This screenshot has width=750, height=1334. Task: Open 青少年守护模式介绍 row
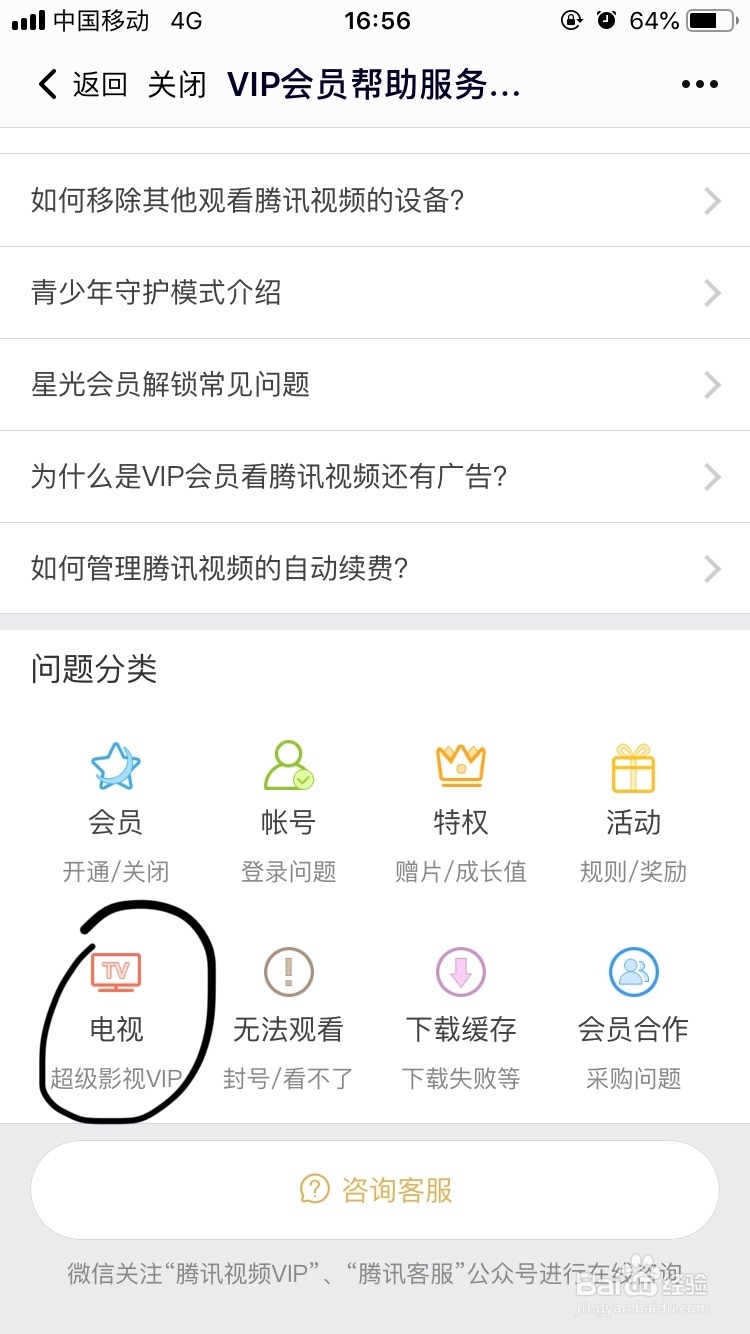tap(375, 292)
